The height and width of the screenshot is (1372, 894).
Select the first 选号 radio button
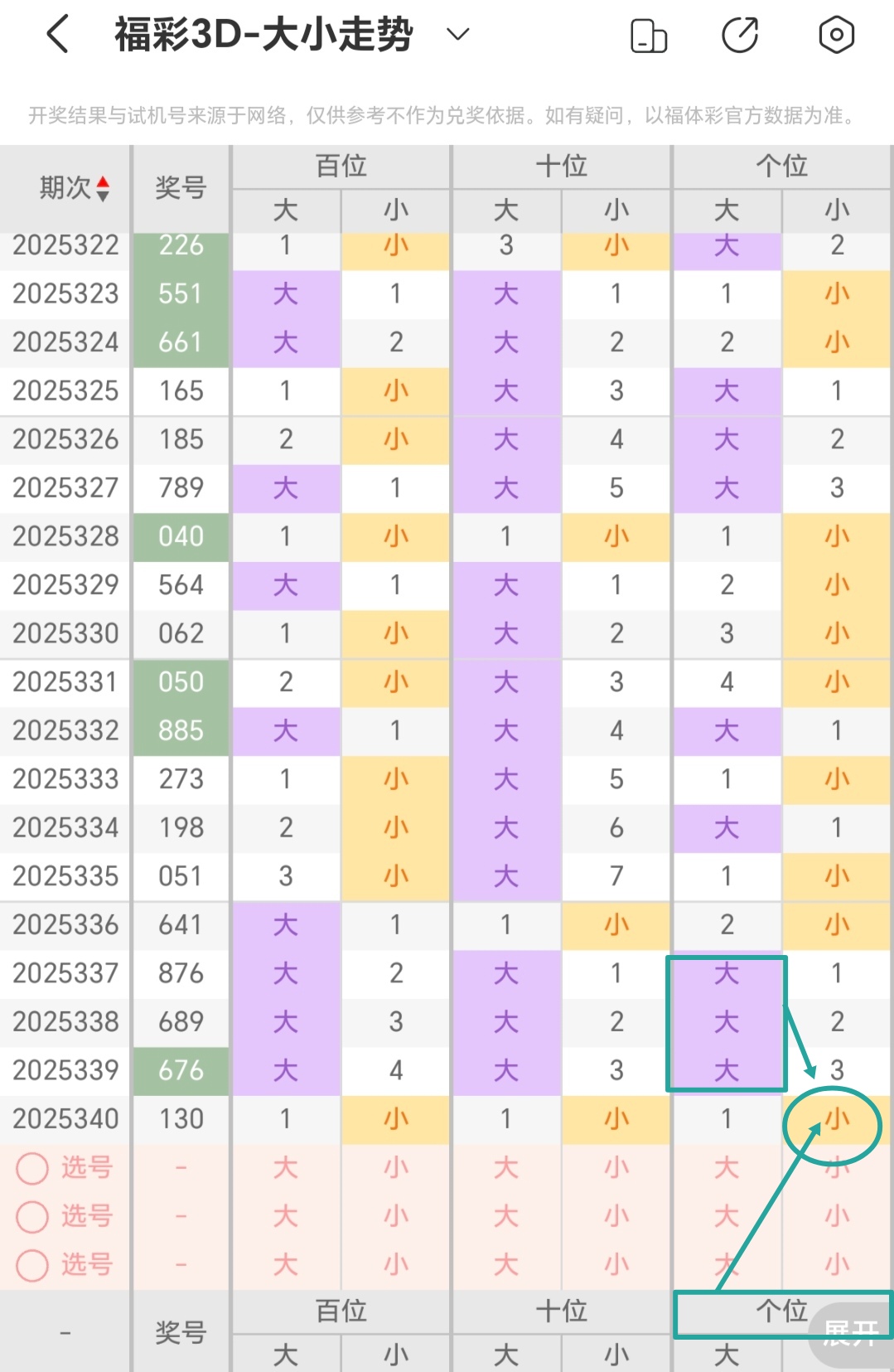32,1168
